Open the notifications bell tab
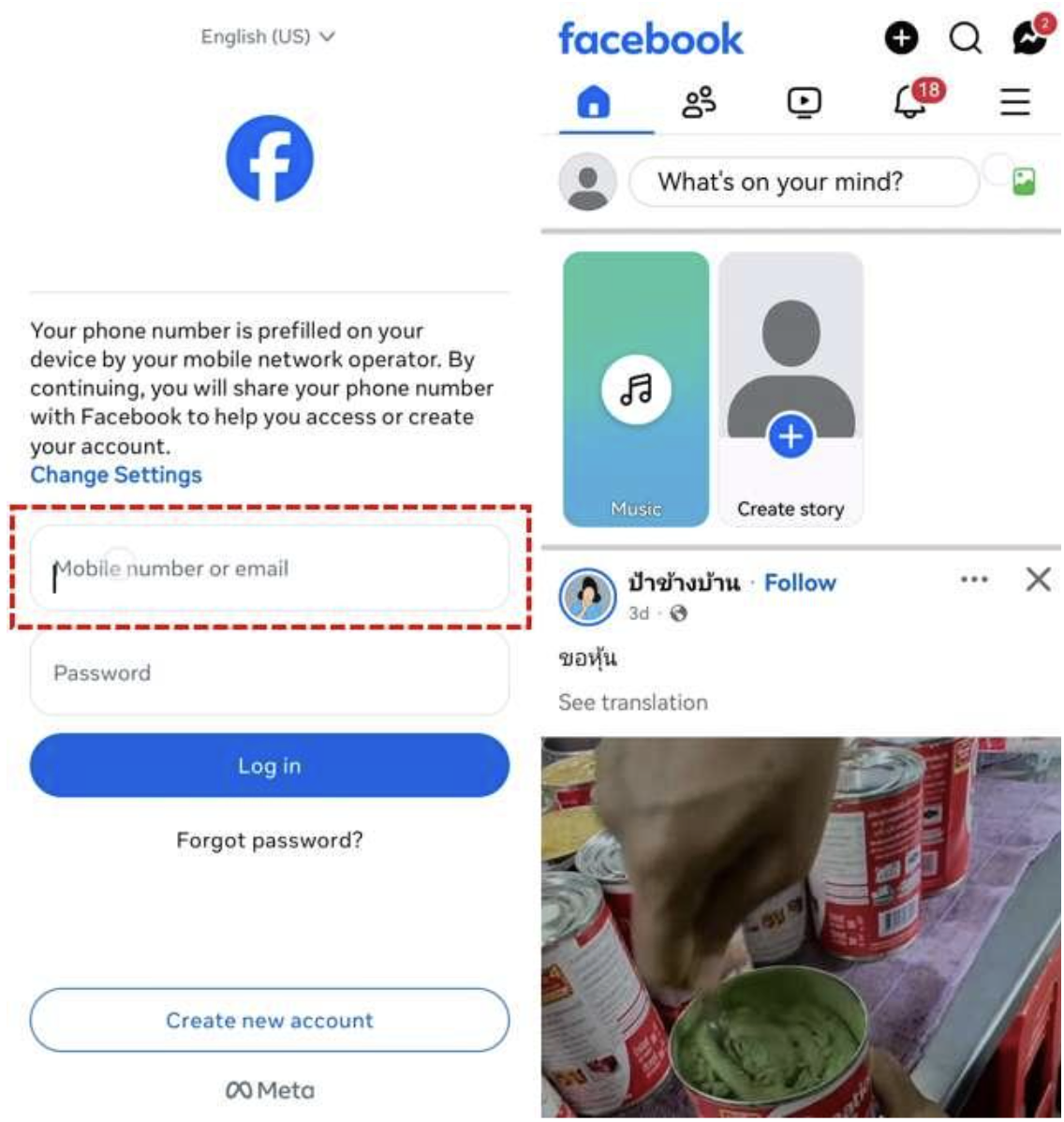Viewport: 1064px width, 1122px height. (910, 102)
